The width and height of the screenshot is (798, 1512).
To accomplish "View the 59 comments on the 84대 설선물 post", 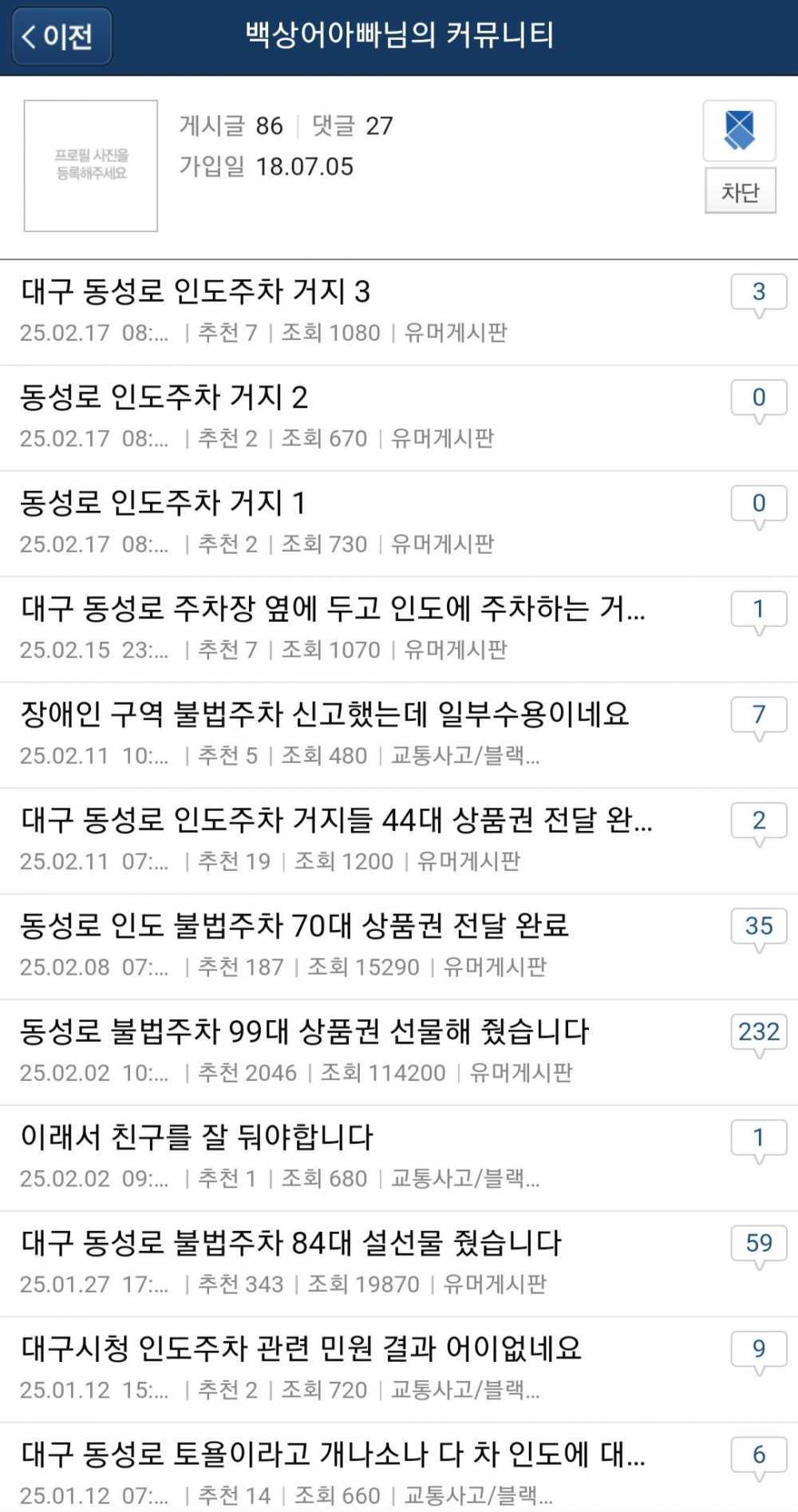I will coord(758,1244).
